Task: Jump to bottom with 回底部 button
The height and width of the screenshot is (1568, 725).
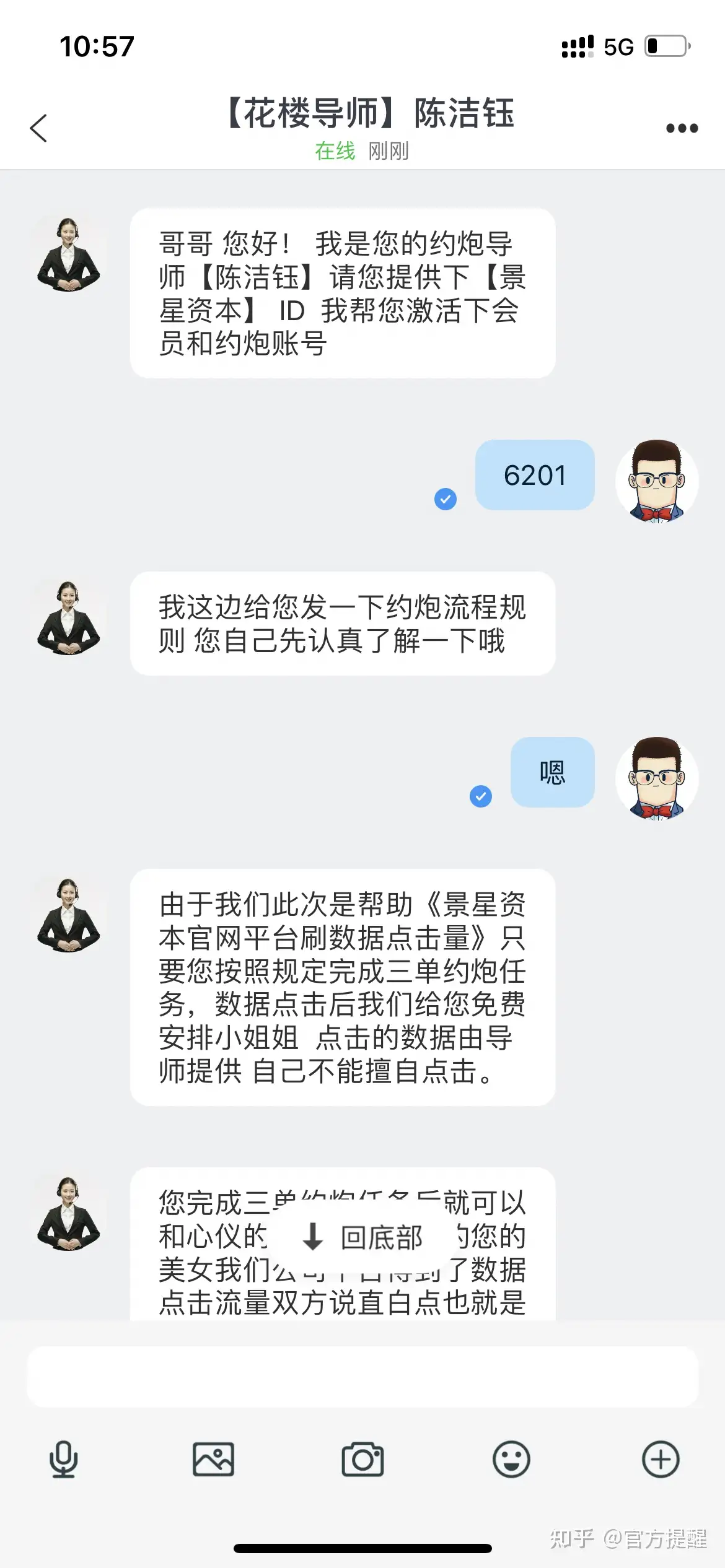Action: tap(362, 1238)
